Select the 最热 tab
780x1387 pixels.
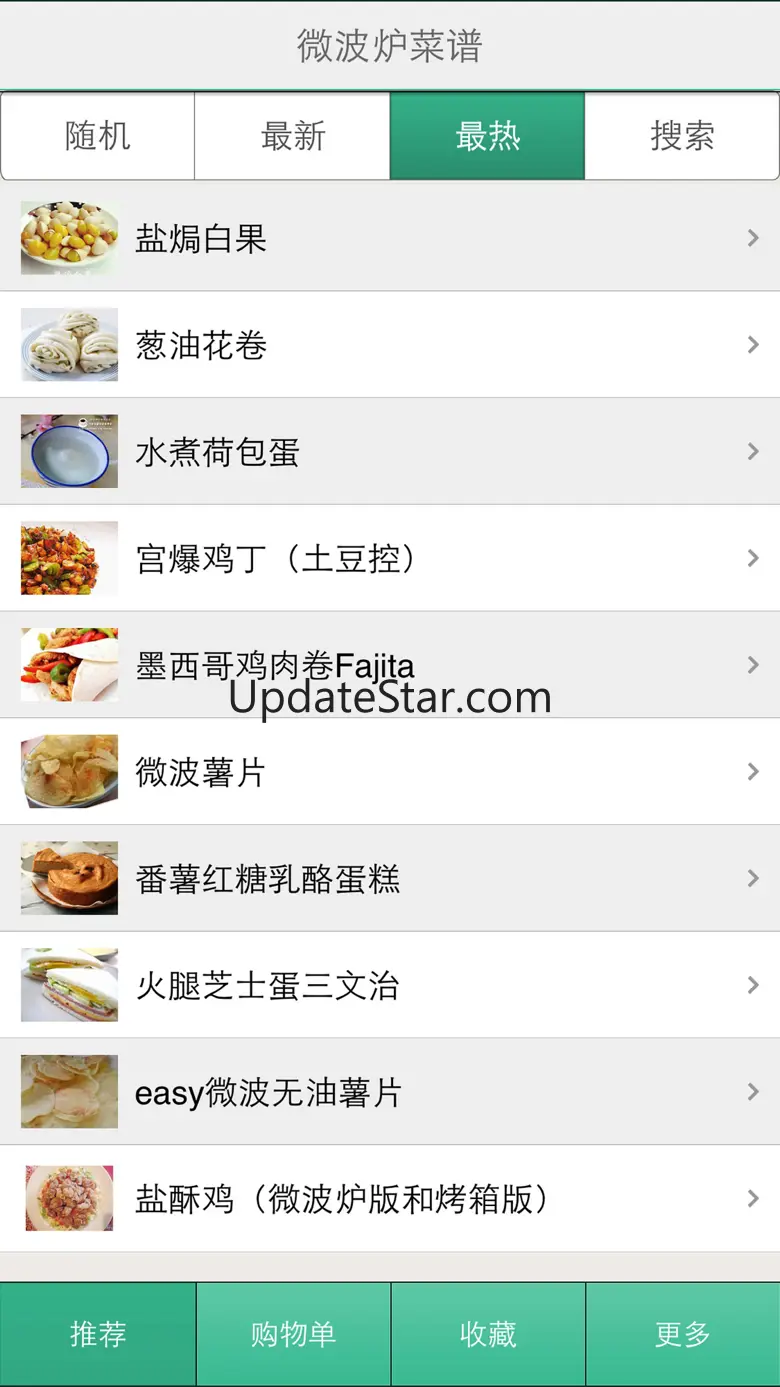(487, 136)
